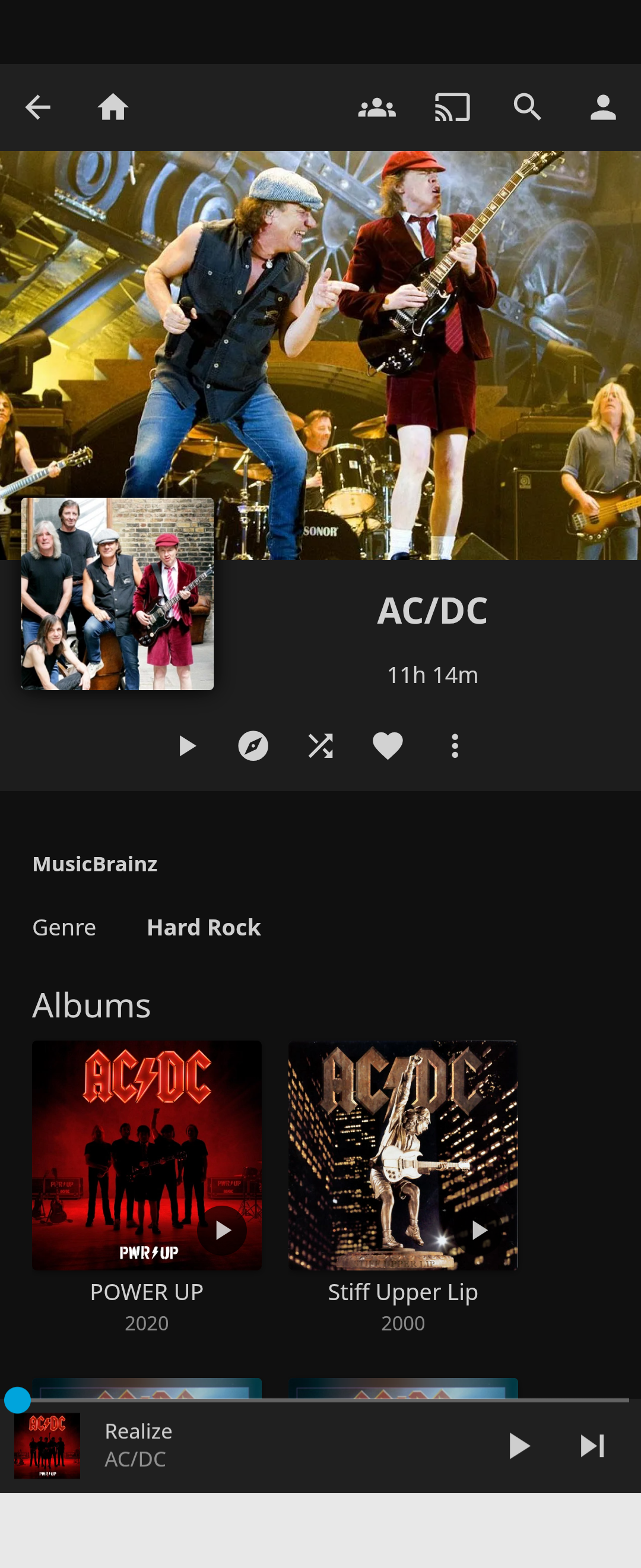Screen dimensions: 641x1568
Task: Resume playback of Realize
Action: [519, 1446]
